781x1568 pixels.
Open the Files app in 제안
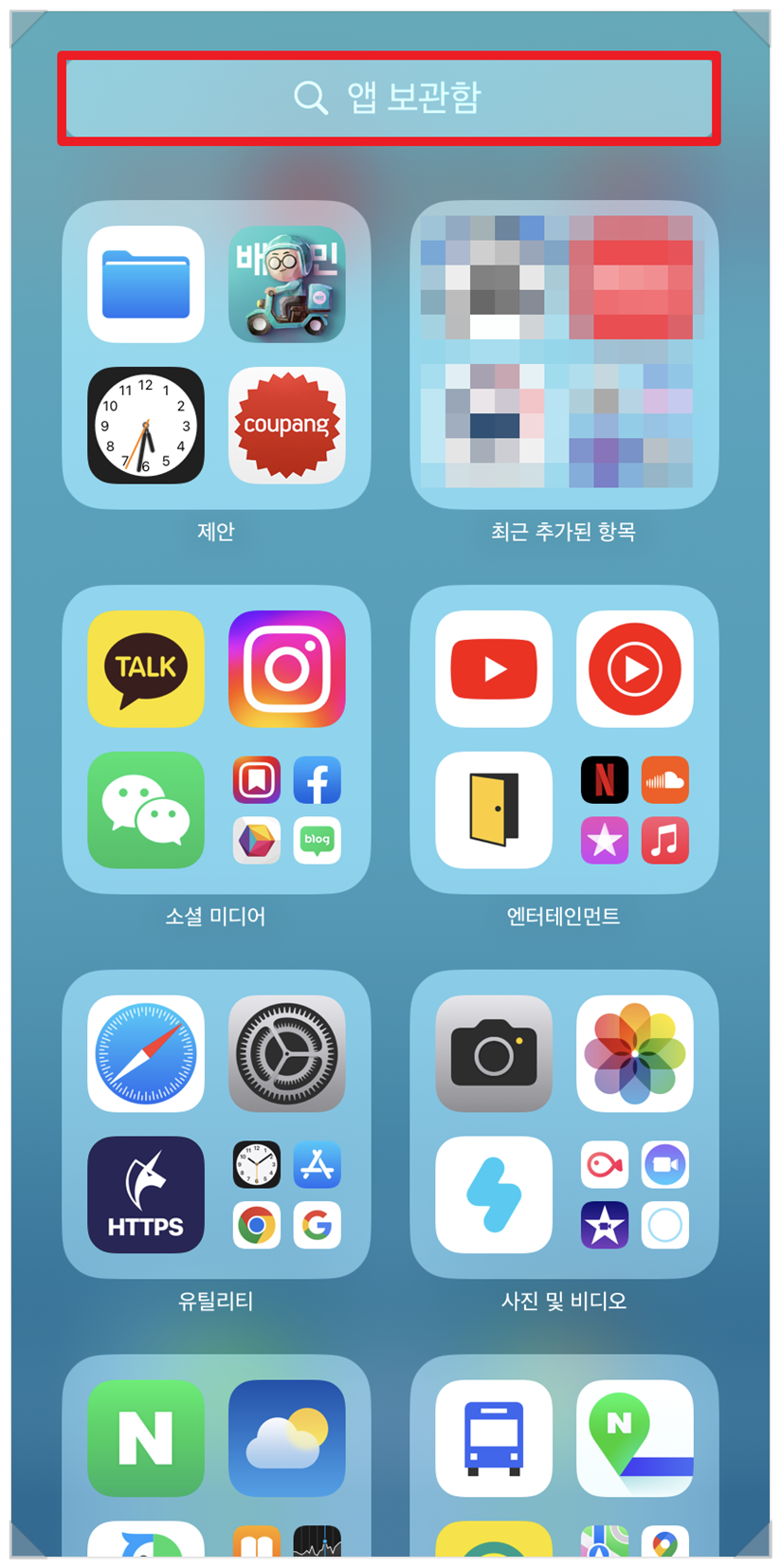146,284
